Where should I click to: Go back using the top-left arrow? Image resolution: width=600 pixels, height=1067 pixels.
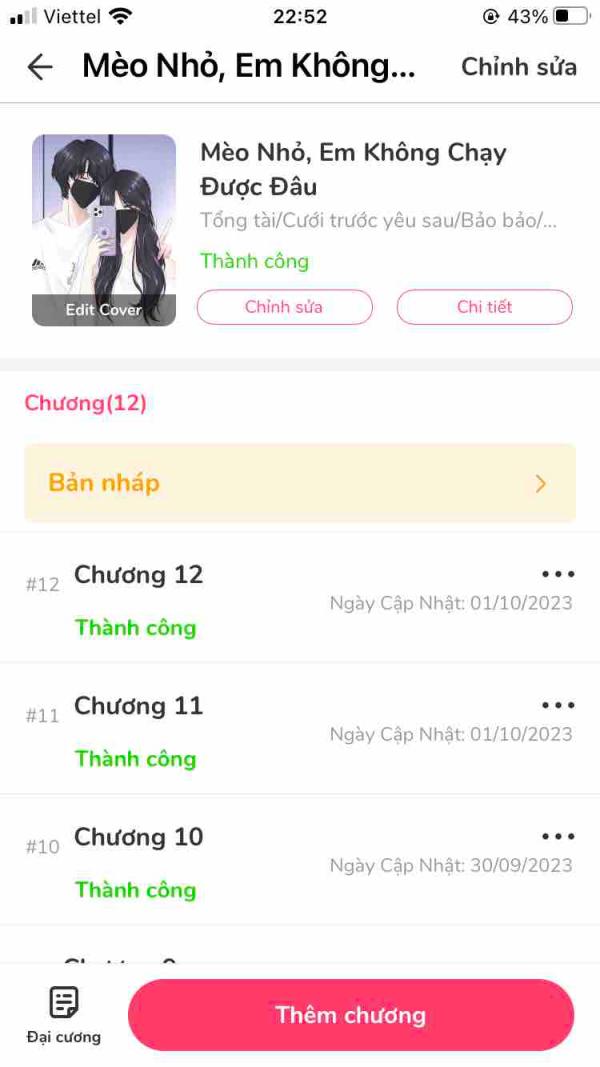(40, 67)
